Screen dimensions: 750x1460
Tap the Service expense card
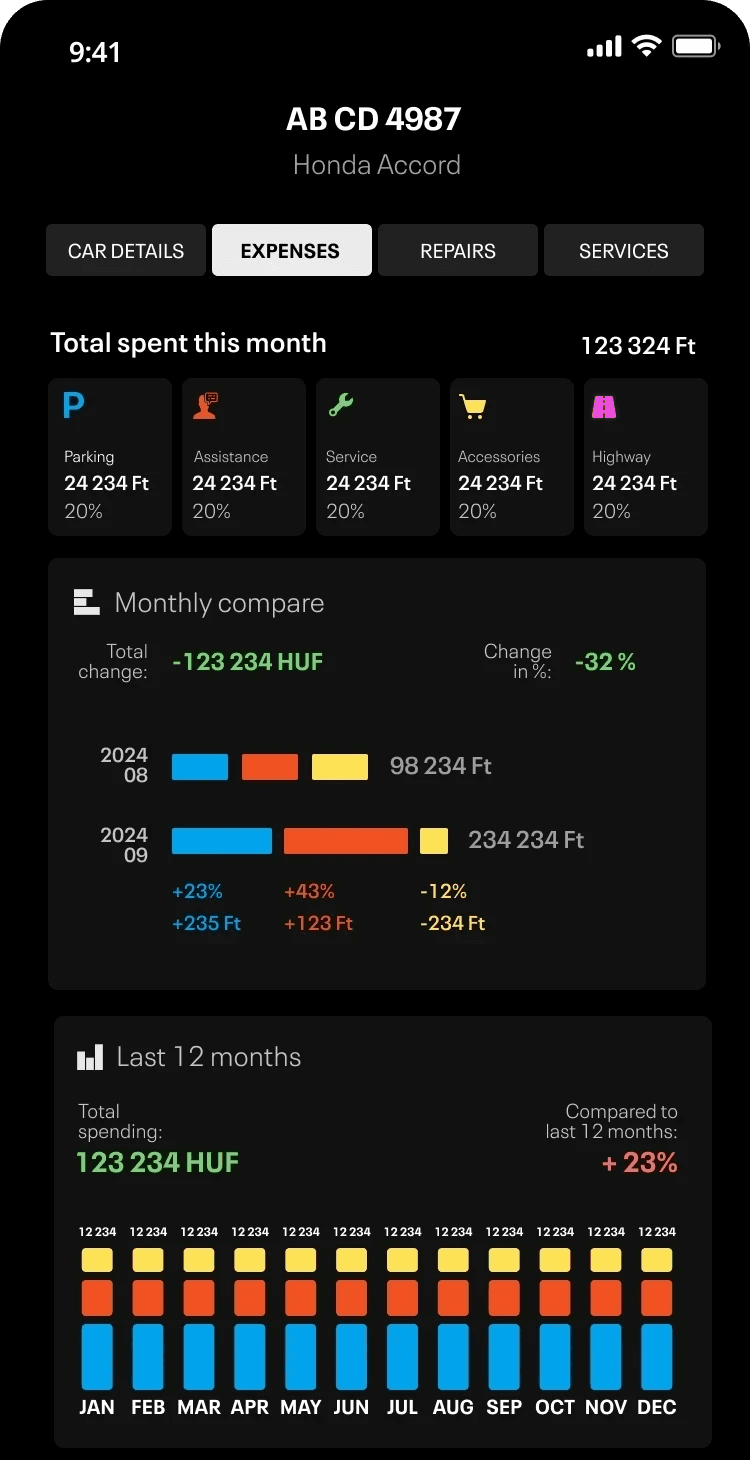[x=378, y=457]
